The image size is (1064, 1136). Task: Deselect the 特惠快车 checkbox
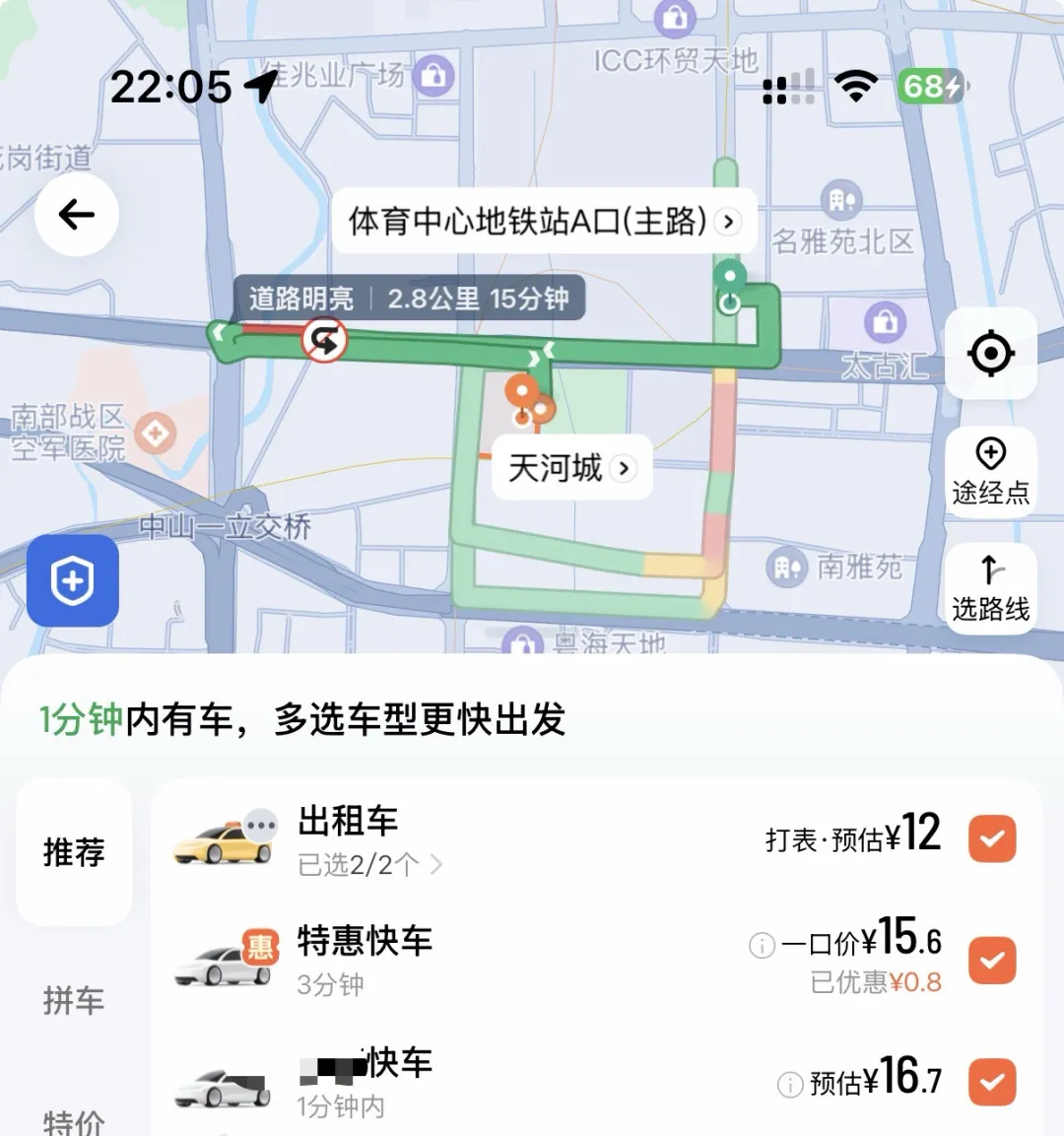pyautogui.click(x=992, y=961)
